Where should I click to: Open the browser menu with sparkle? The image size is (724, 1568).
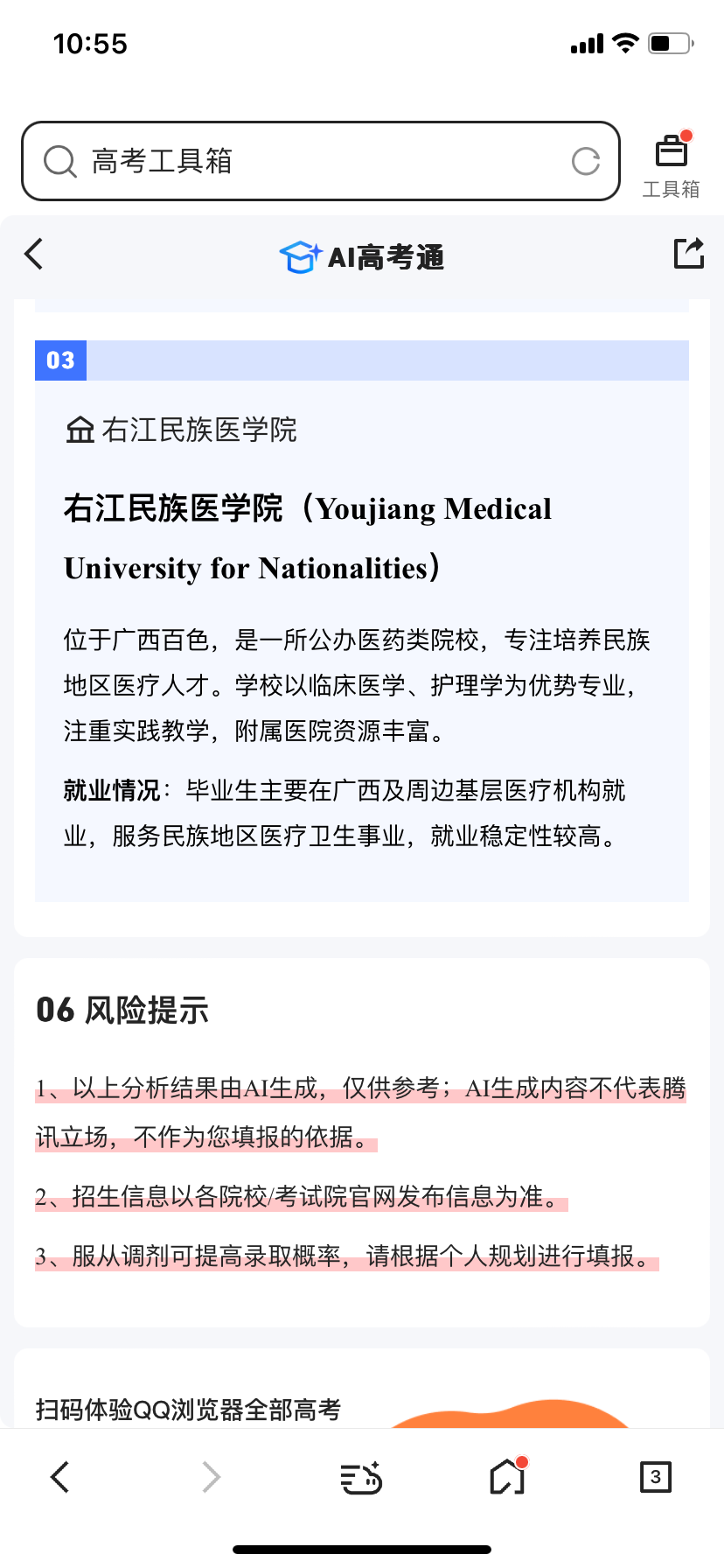point(361,1477)
